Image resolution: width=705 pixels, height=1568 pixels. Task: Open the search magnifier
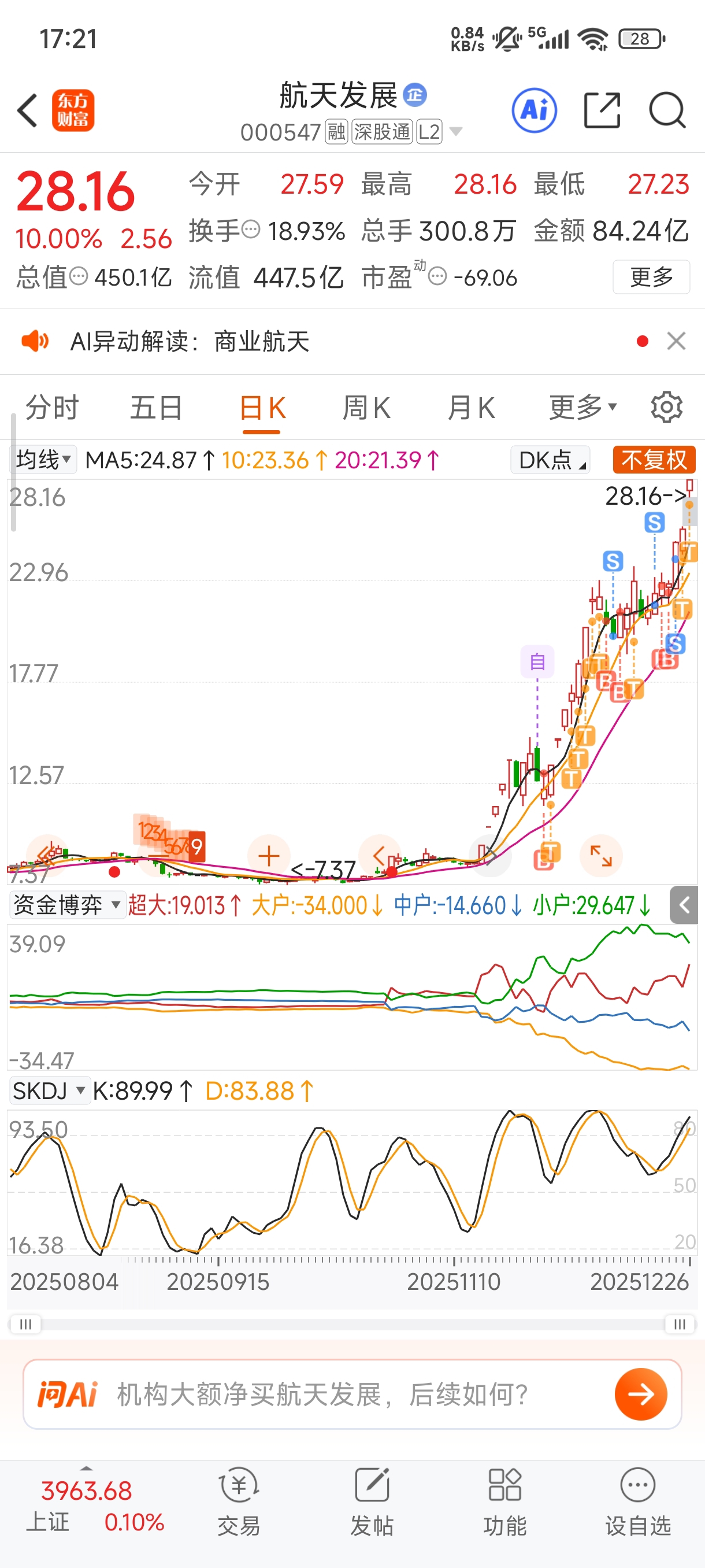667,111
